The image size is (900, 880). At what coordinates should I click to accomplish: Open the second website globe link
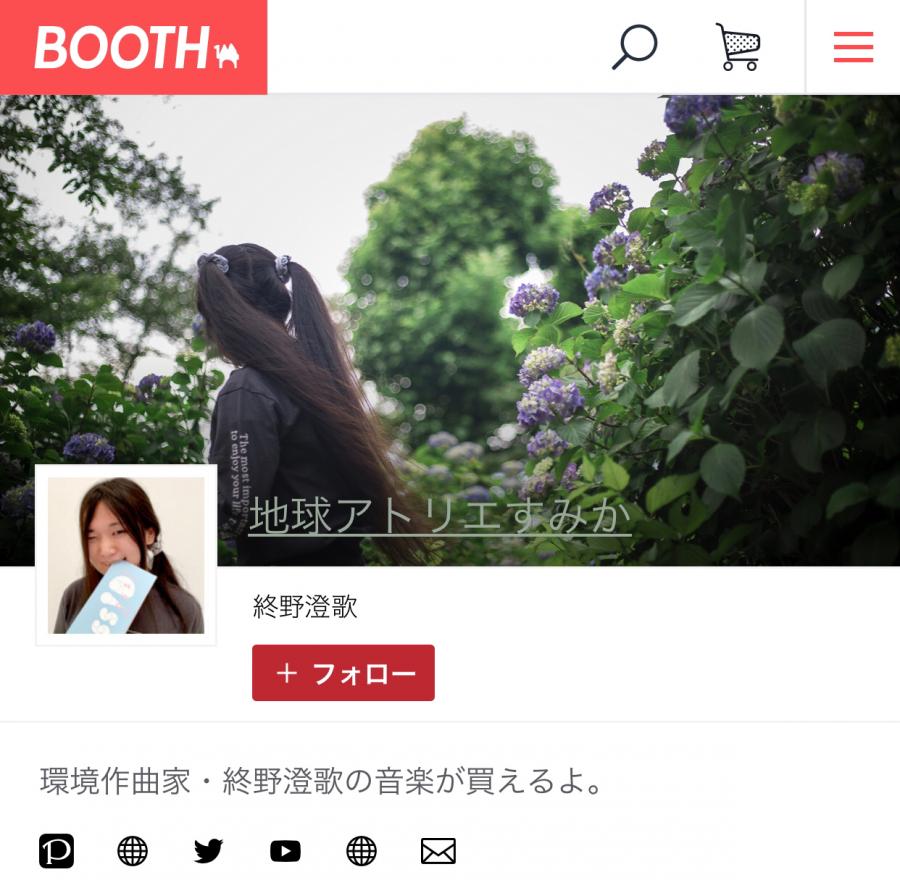[x=361, y=850]
